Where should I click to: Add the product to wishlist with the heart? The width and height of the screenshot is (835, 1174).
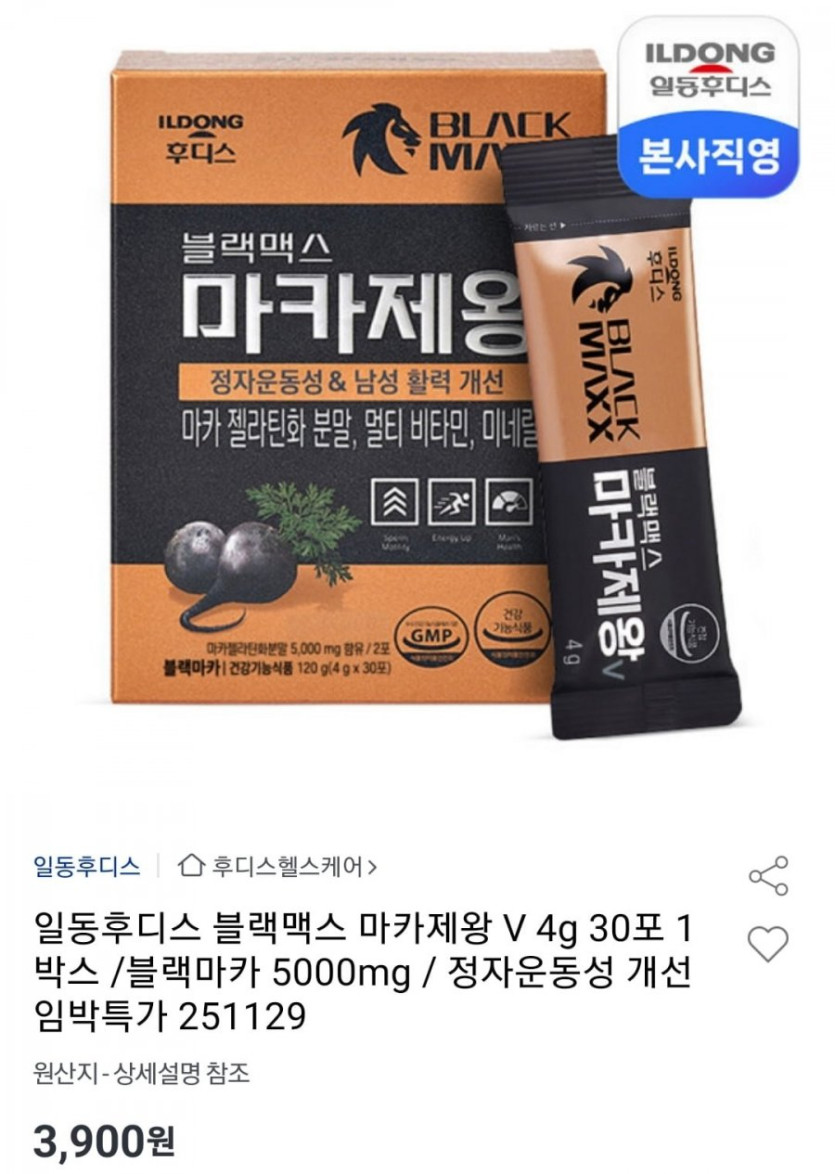[x=768, y=942]
